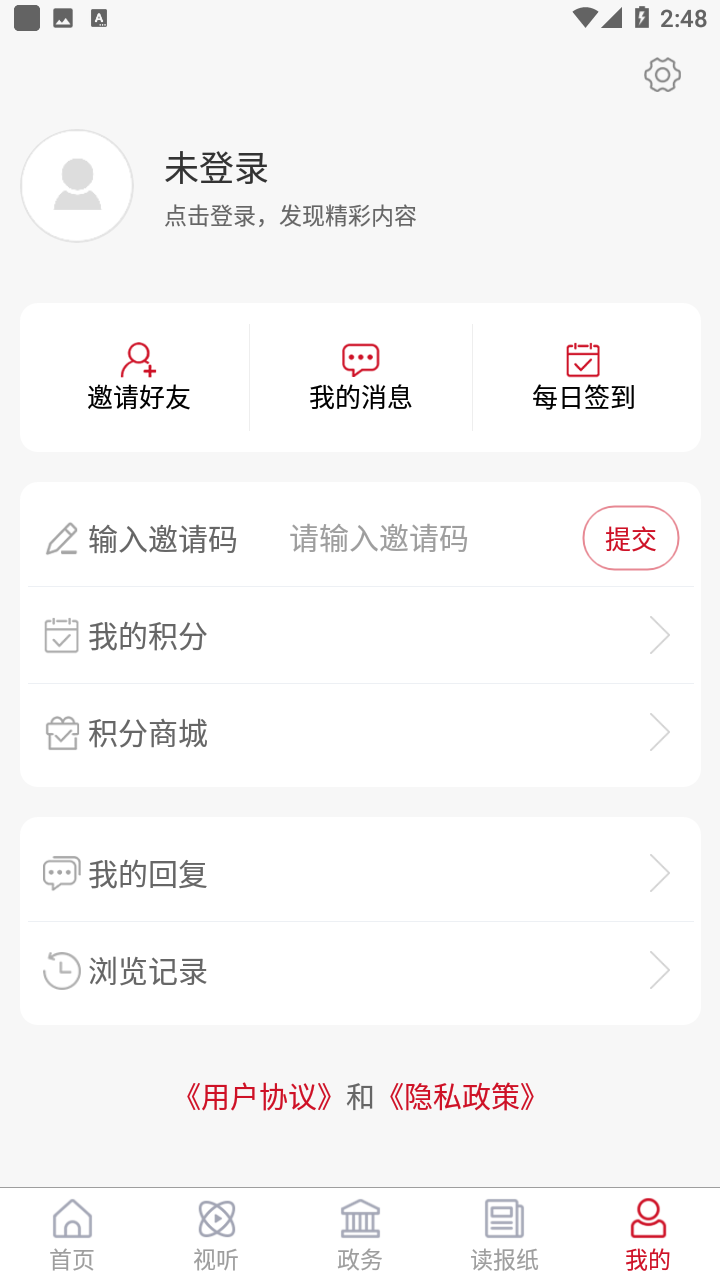Open the 浏览记录 clock history icon
Image resolution: width=720 pixels, height=1280 pixels.
(61, 970)
